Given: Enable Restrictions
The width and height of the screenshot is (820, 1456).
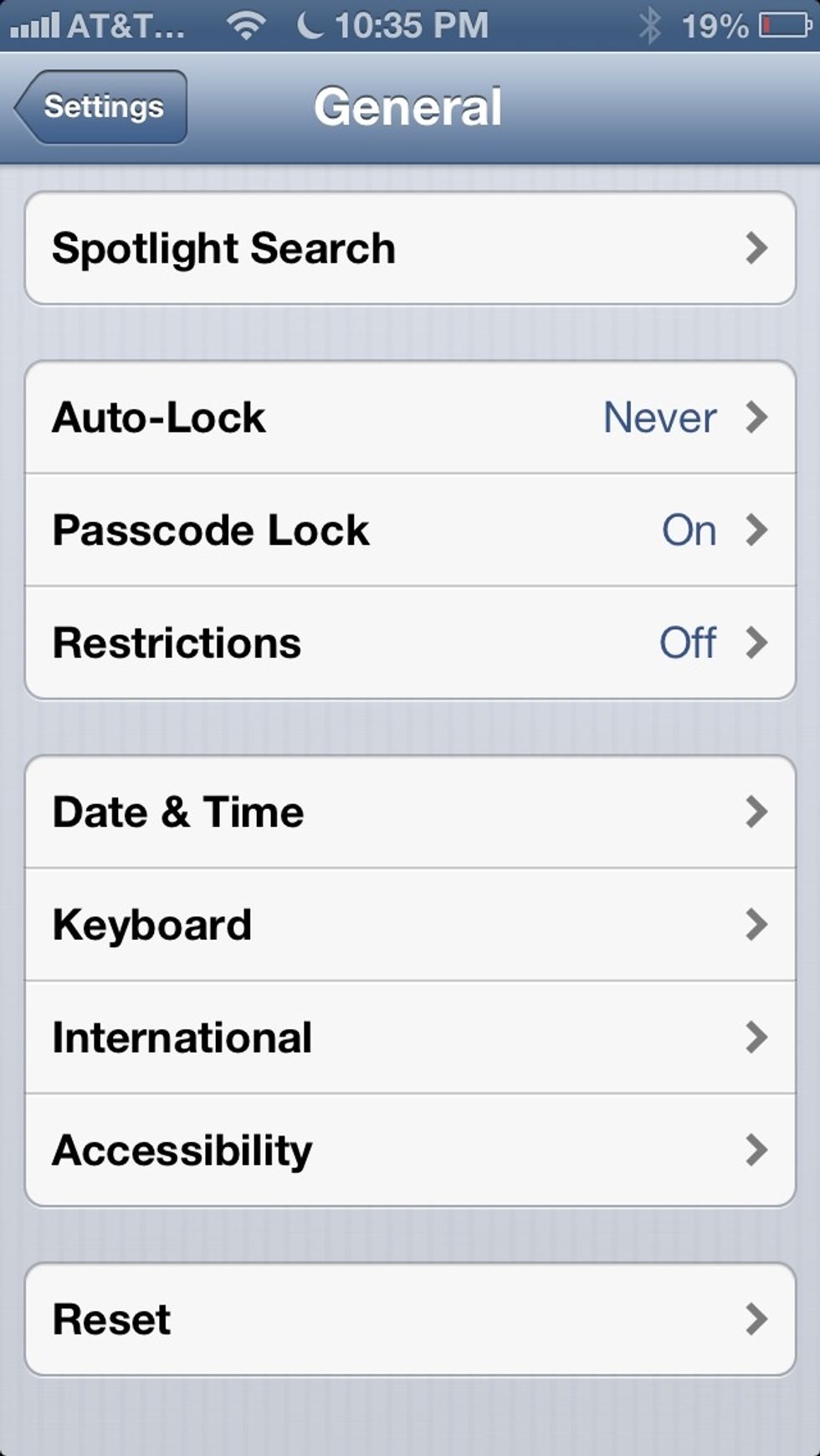Looking at the screenshot, I should pos(410,642).
